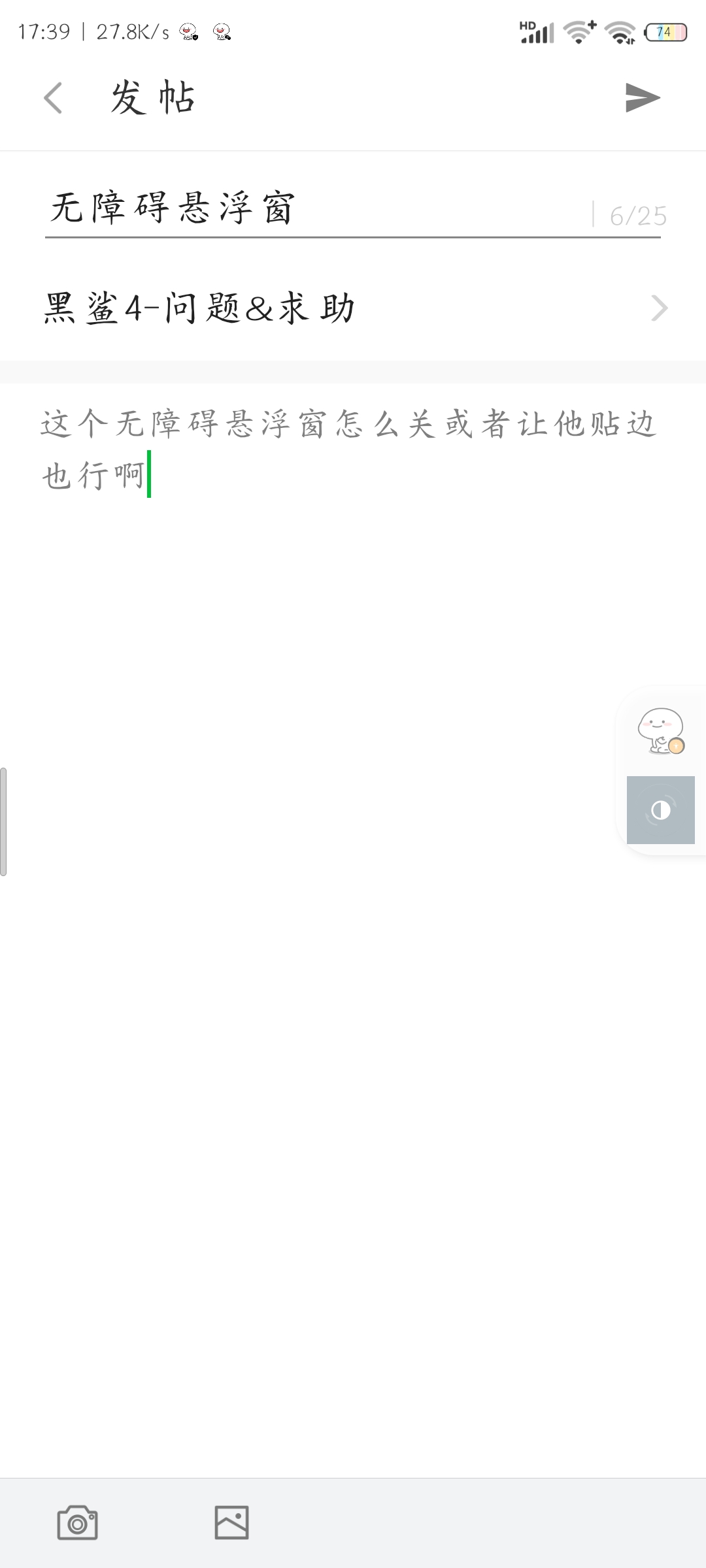Viewport: 706px width, 1568px height.
Task: Tap the floating cartoon mascot widget
Action: point(661,730)
